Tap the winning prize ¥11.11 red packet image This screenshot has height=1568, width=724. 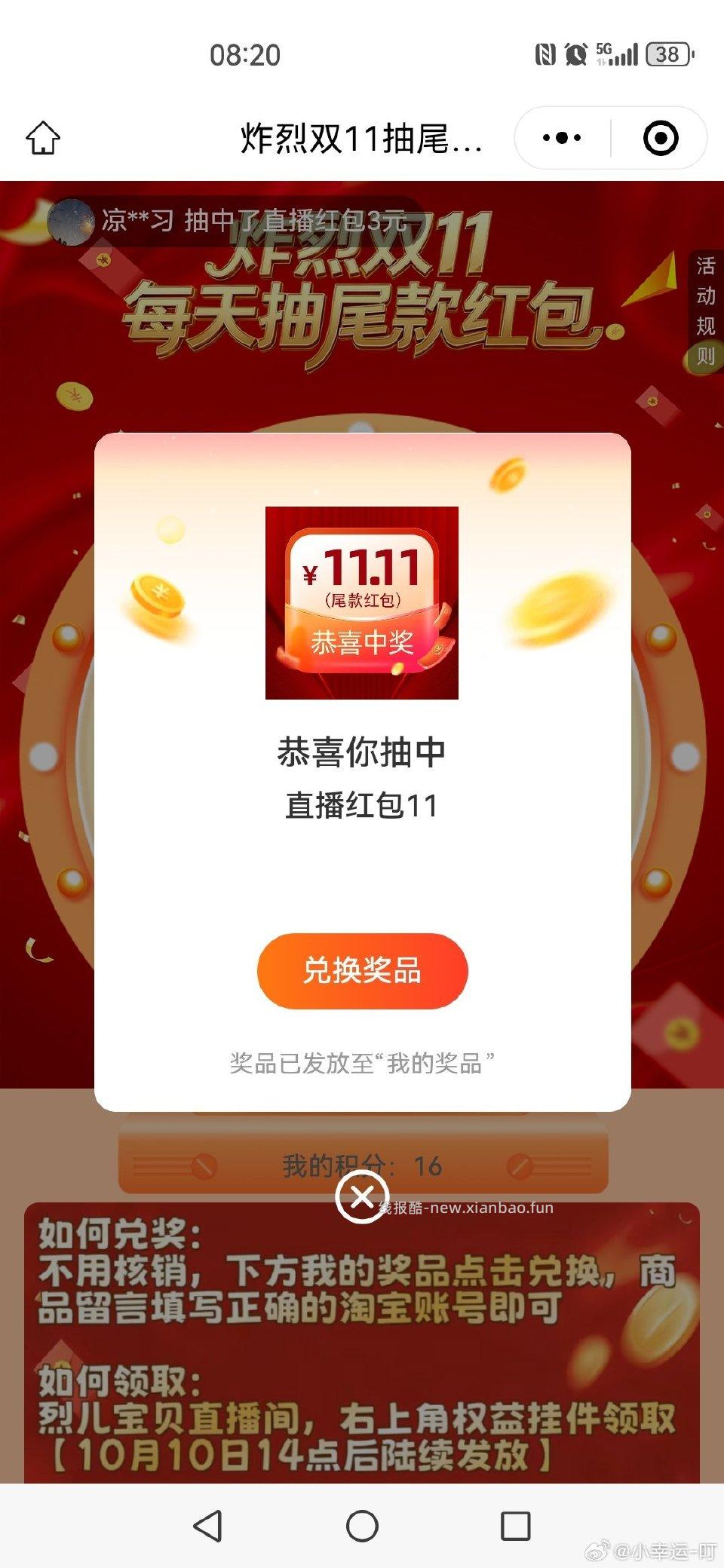pos(362,603)
